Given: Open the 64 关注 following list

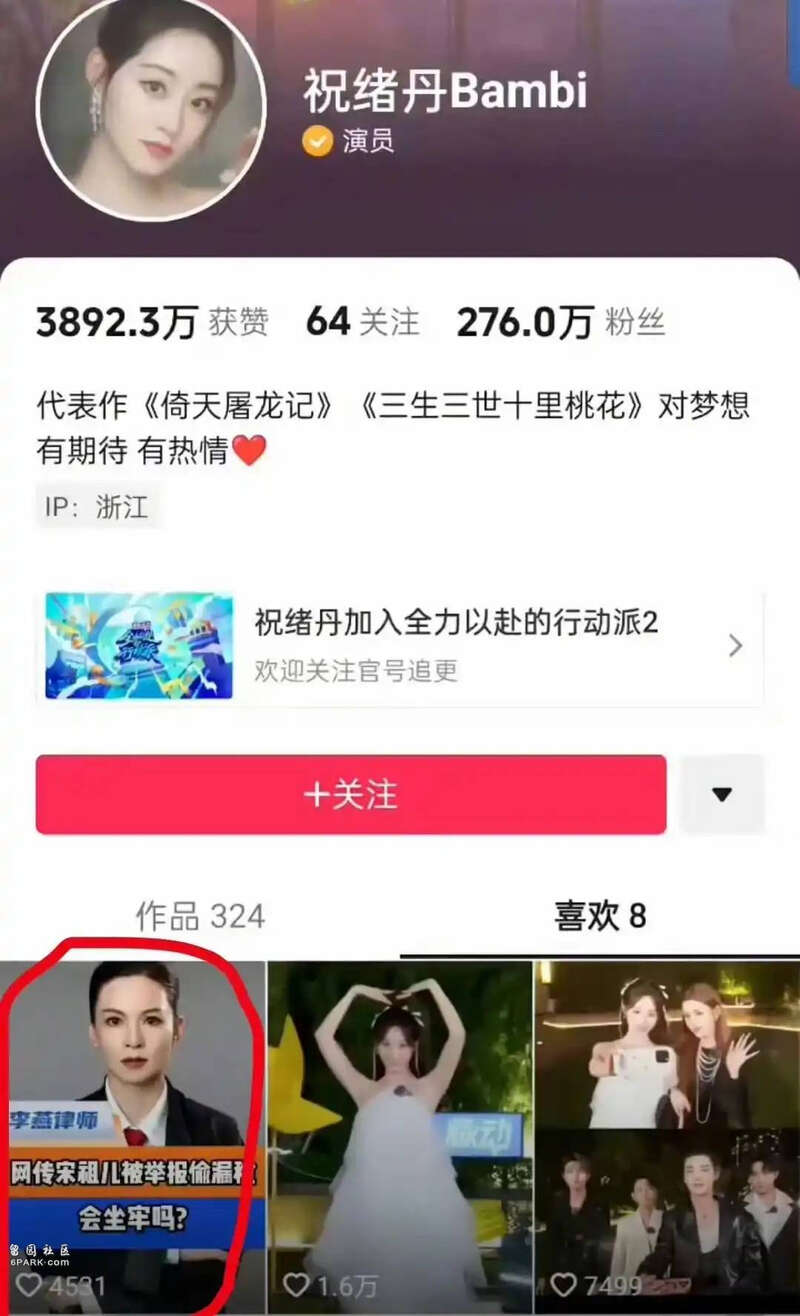Looking at the screenshot, I should (x=362, y=322).
